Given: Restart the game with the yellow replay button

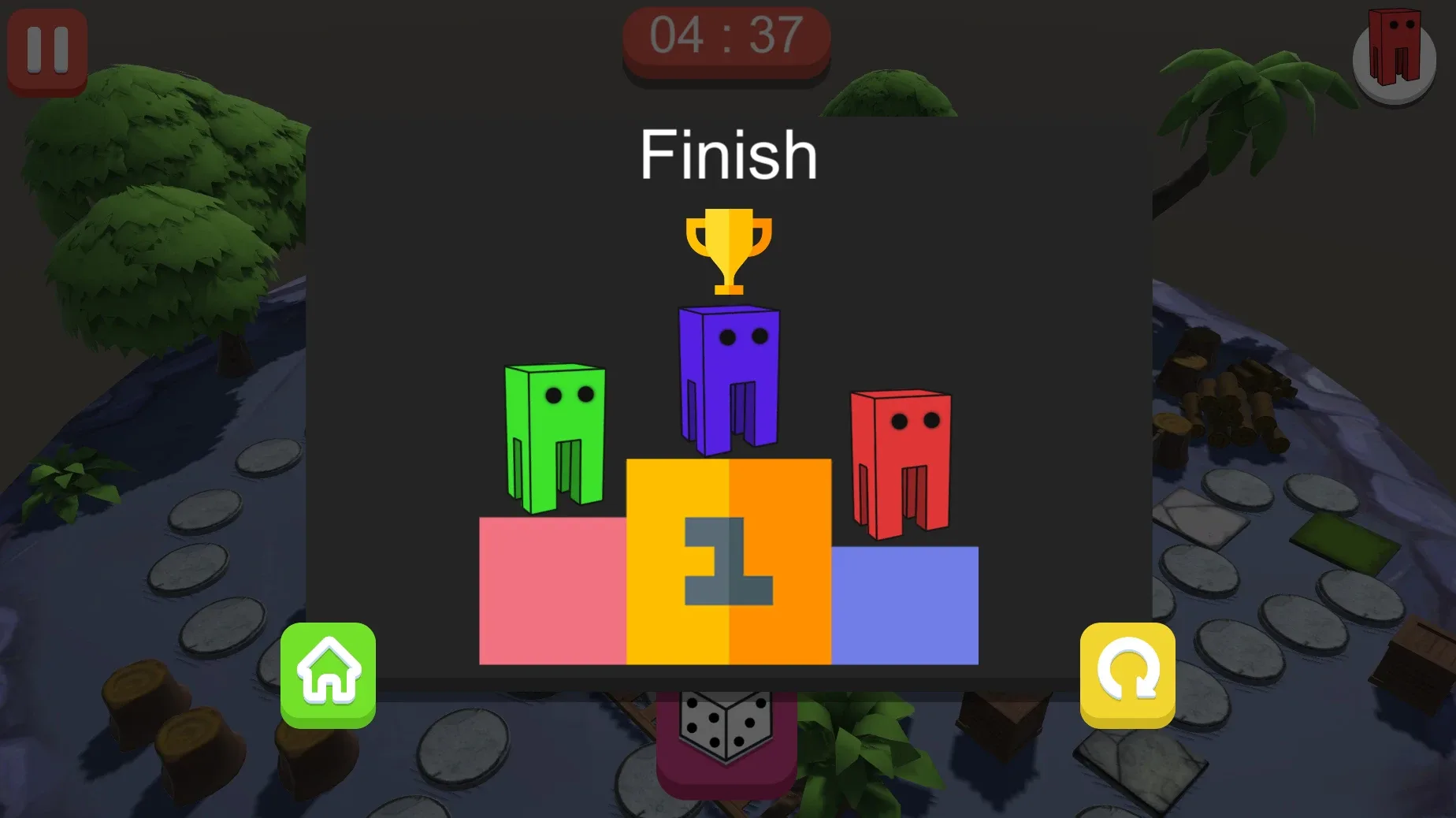Looking at the screenshot, I should pyautogui.click(x=1127, y=674).
